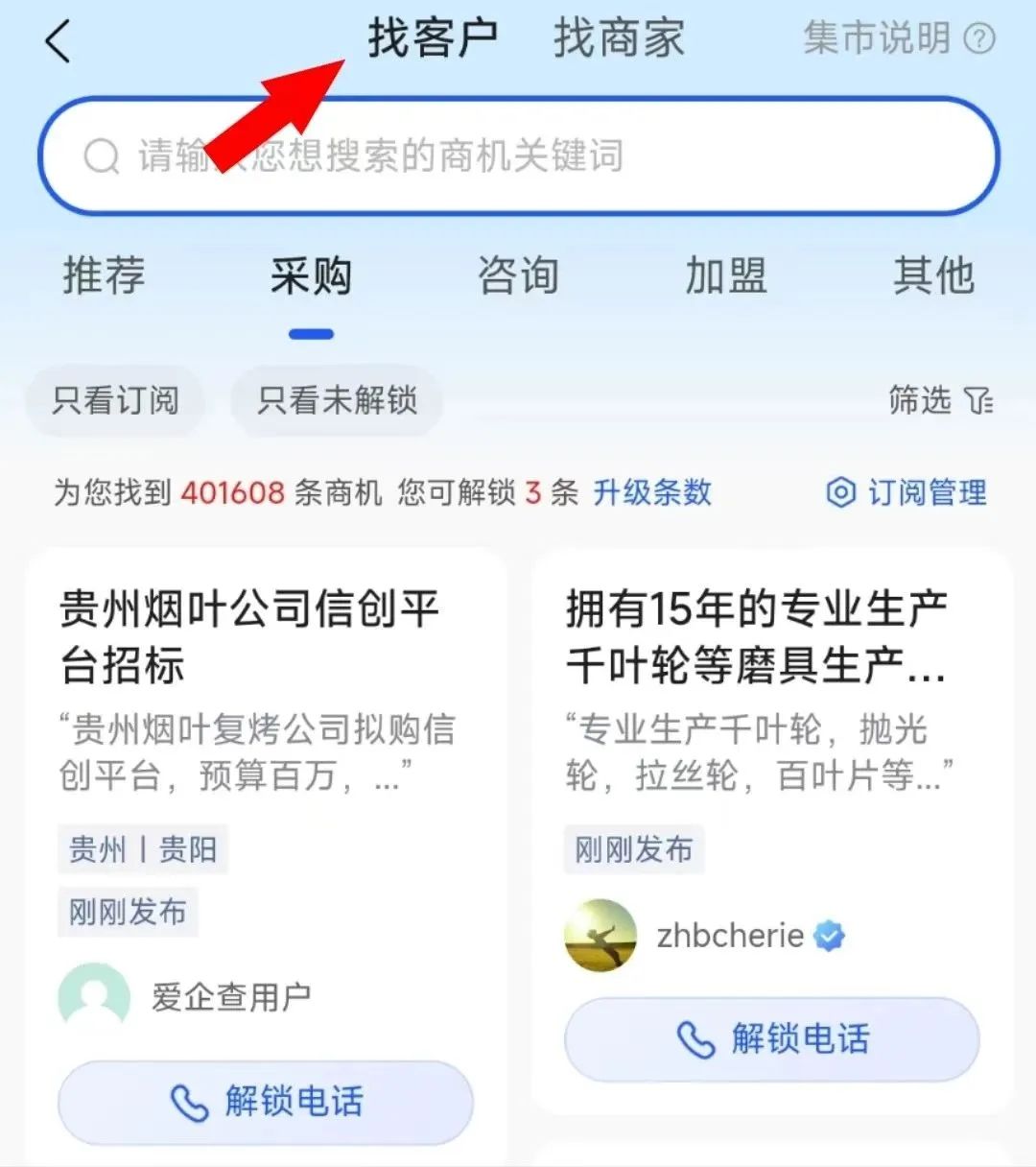Open the 拥有15年的专业生产千叶轮 card
The image size is (1036, 1167).
(756, 636)
